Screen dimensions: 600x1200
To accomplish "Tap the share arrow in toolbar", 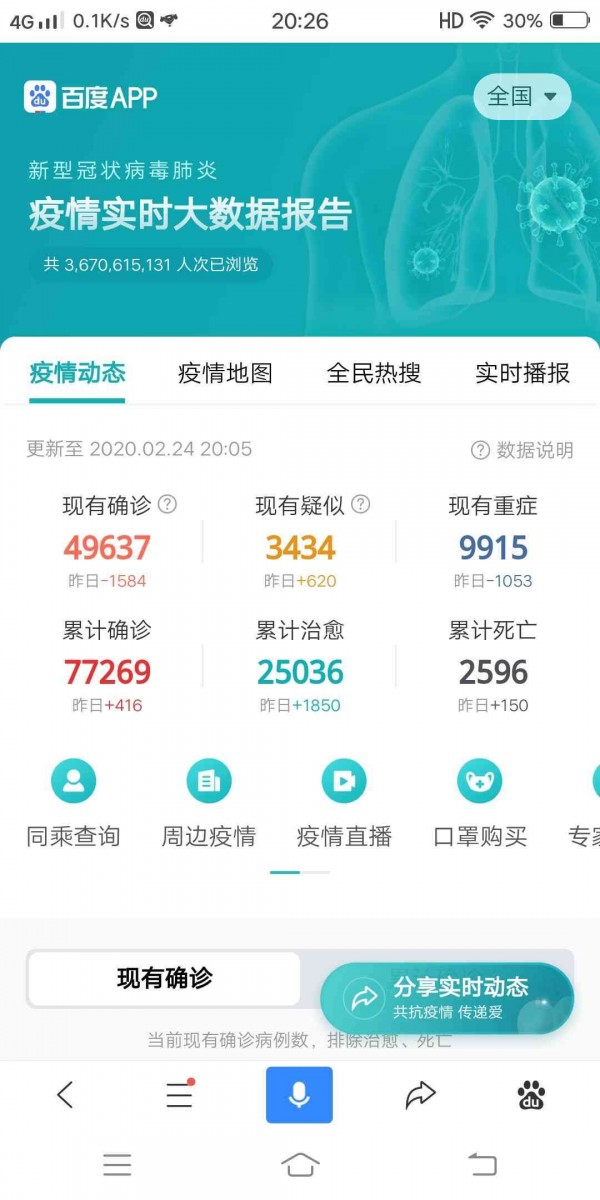I will tap(421, 1095).
